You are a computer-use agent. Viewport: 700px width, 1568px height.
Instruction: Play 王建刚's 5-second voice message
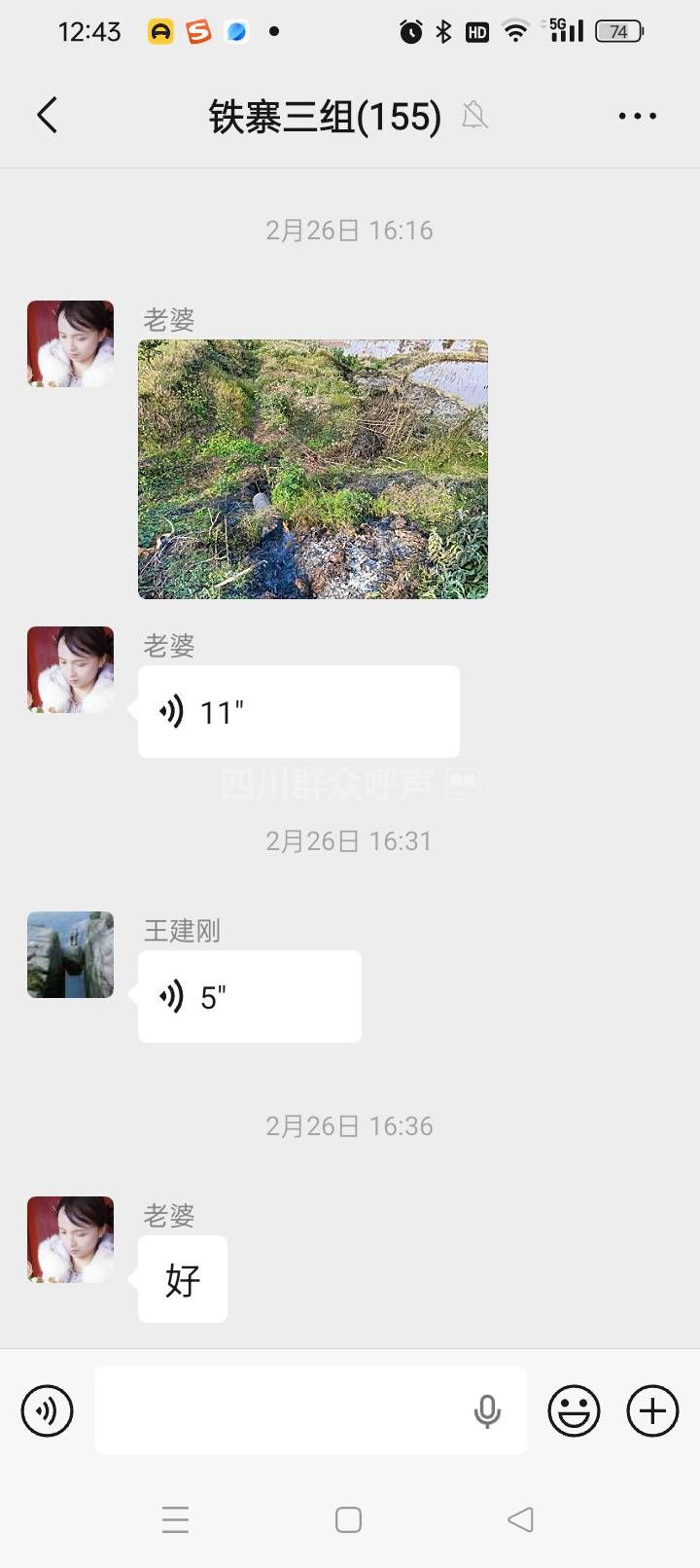(250, 997)
